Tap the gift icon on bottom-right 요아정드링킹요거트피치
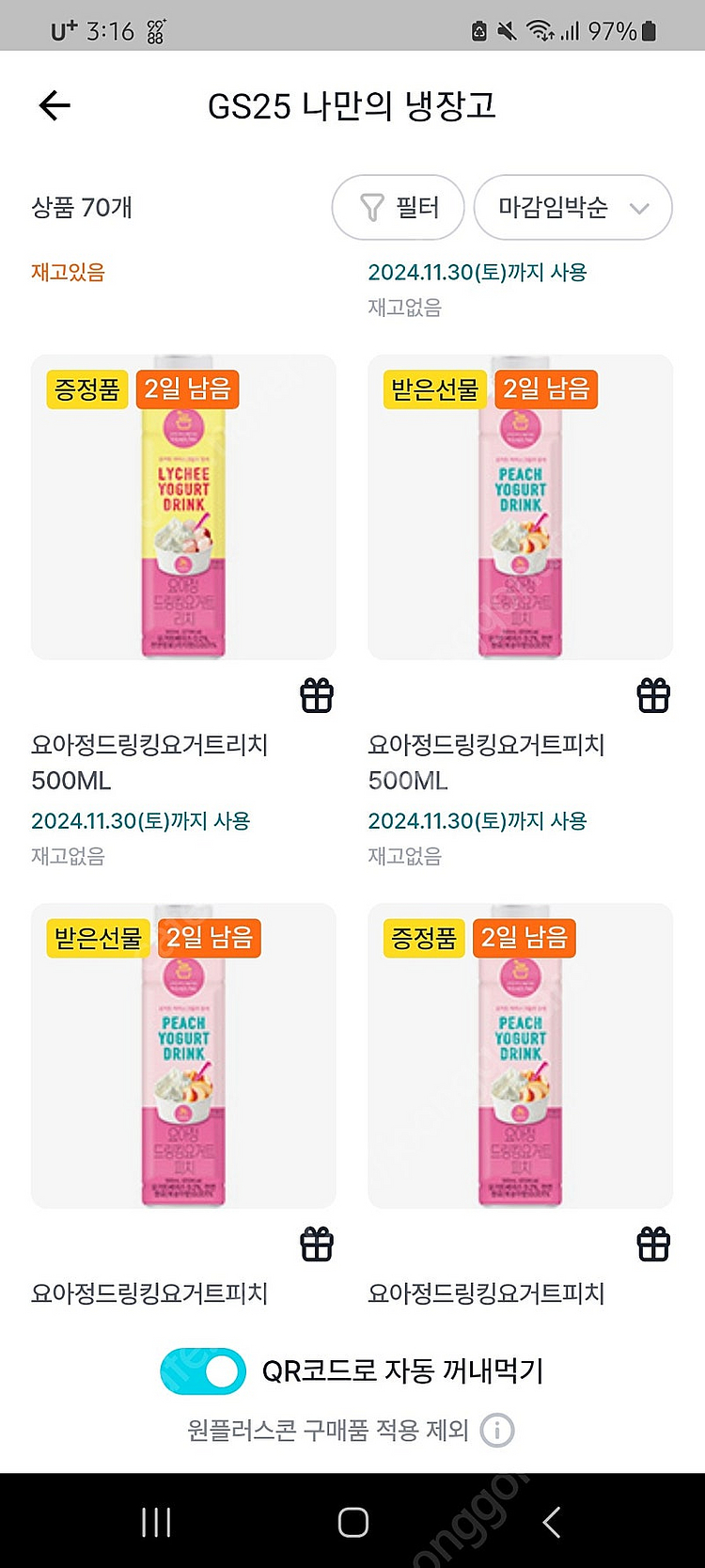 (x=653, y=1243)
